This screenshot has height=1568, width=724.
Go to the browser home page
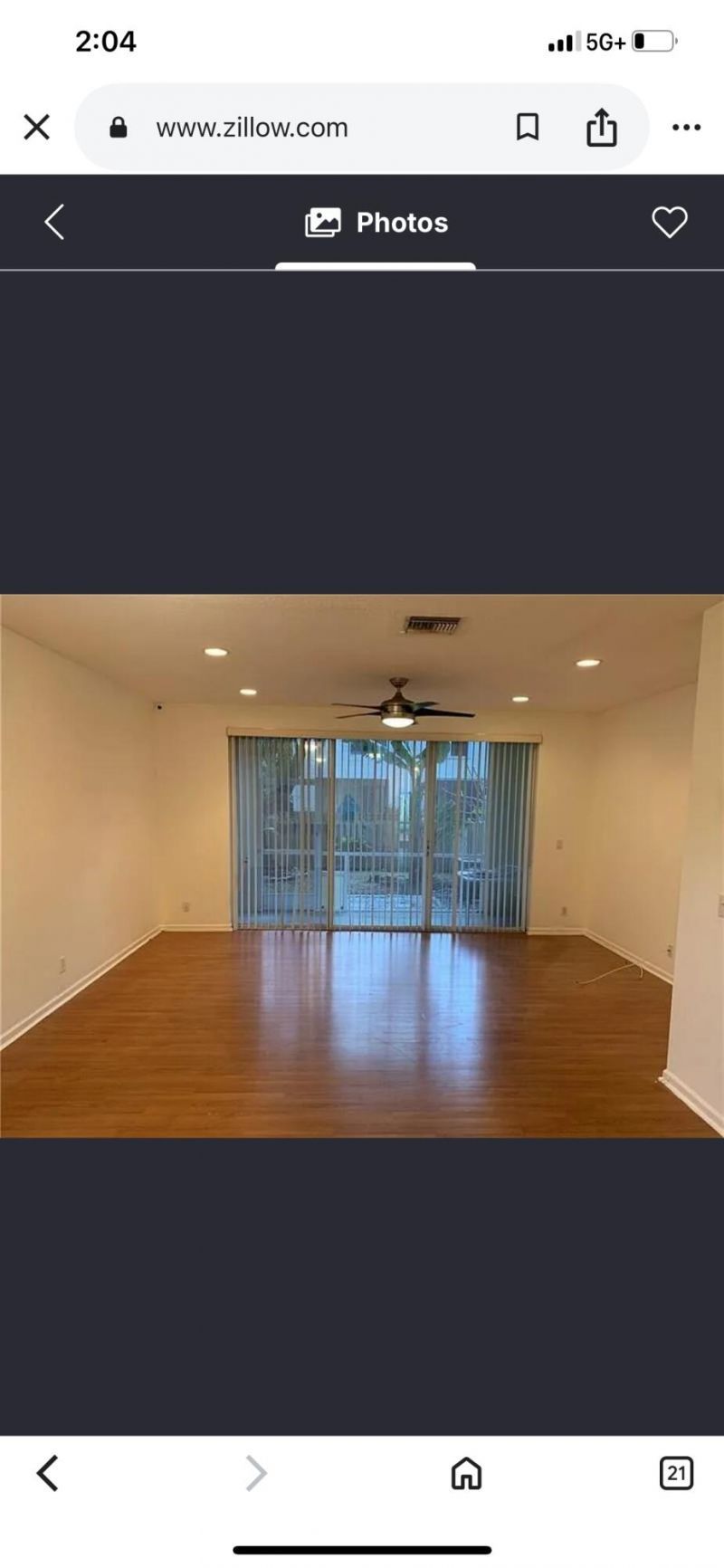[466, 1473]
